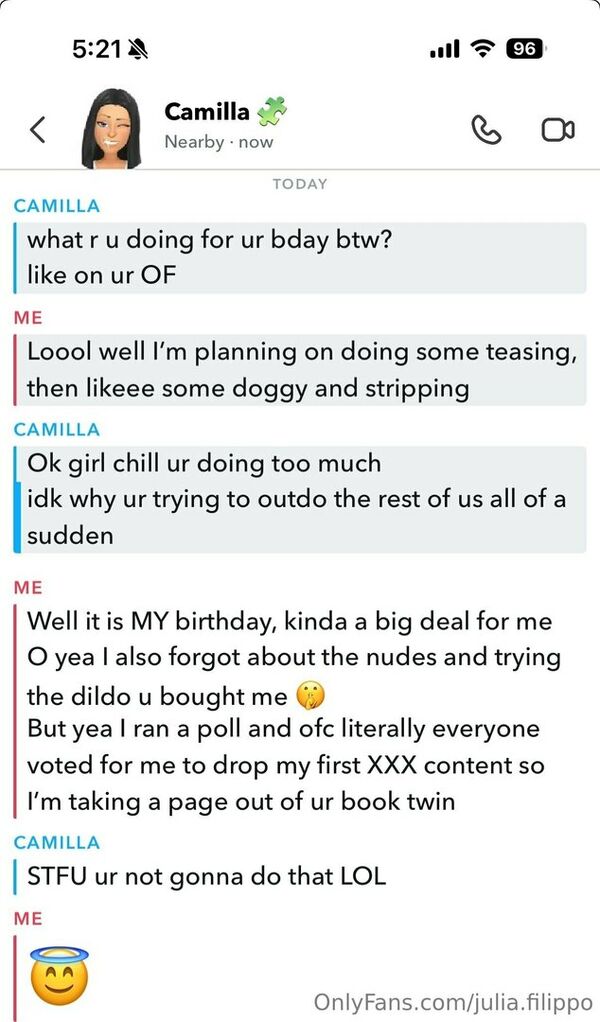Go back using the chat's back arrow
Screen dimensions: 600x1022
38,129
